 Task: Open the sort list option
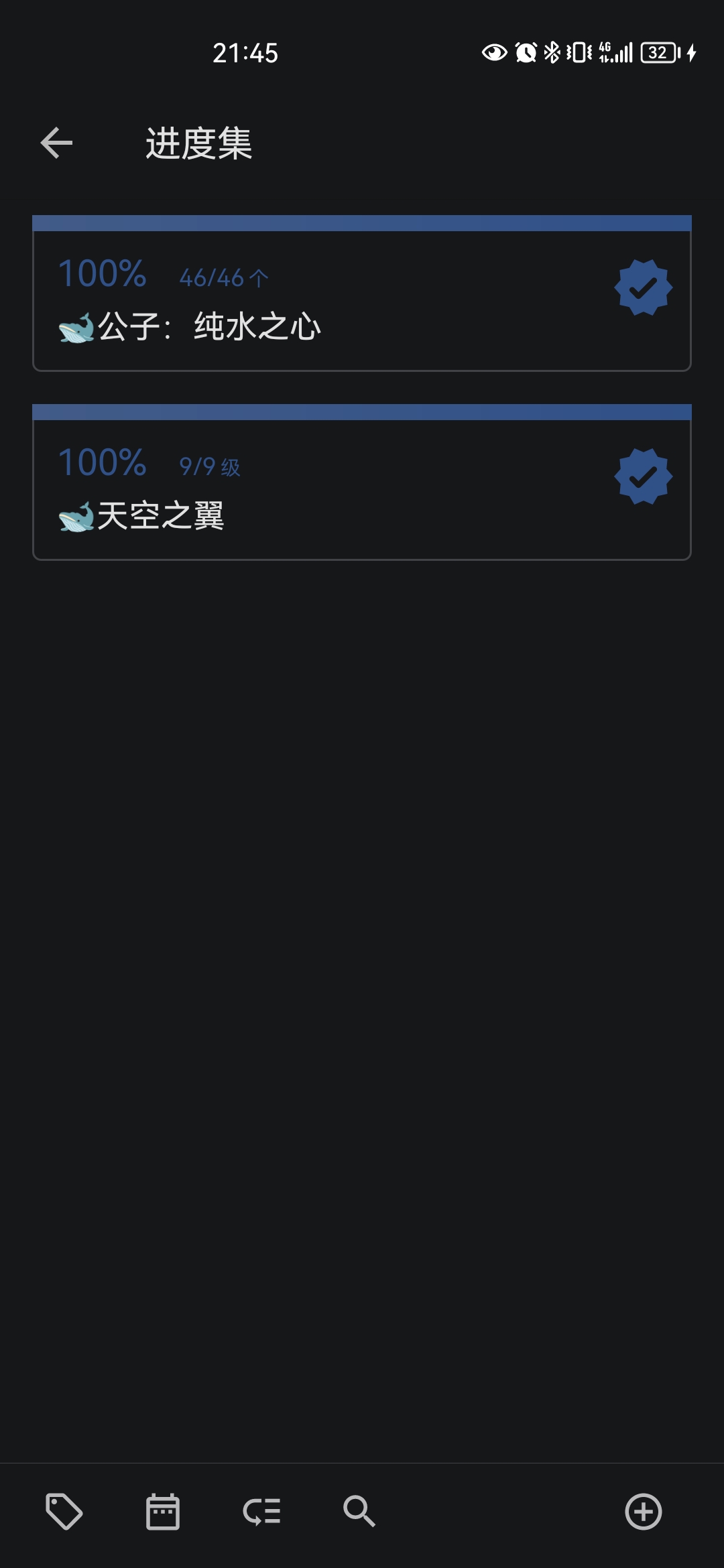click(x=261, y=1512)
